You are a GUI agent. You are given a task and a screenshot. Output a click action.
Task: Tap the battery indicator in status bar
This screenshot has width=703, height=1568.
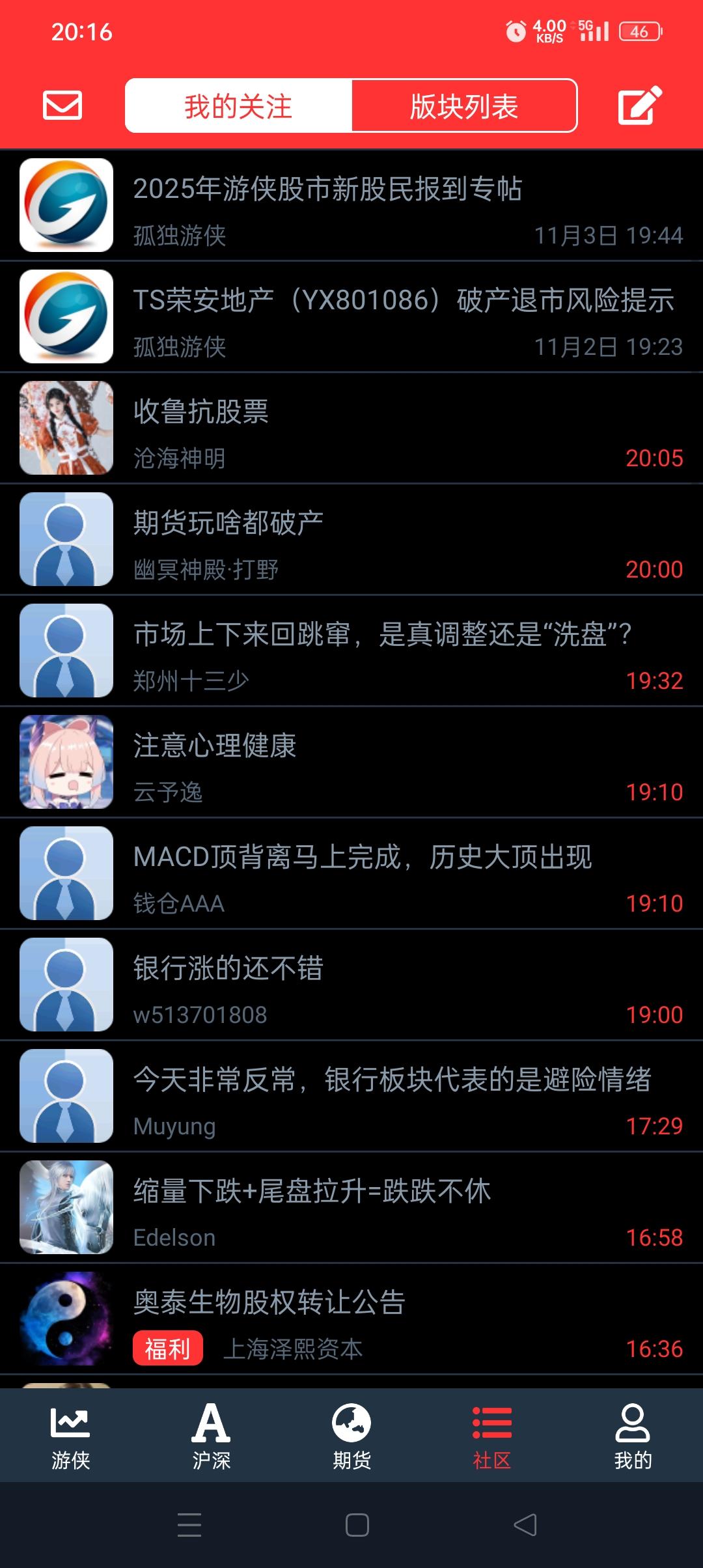pos(639,29)
